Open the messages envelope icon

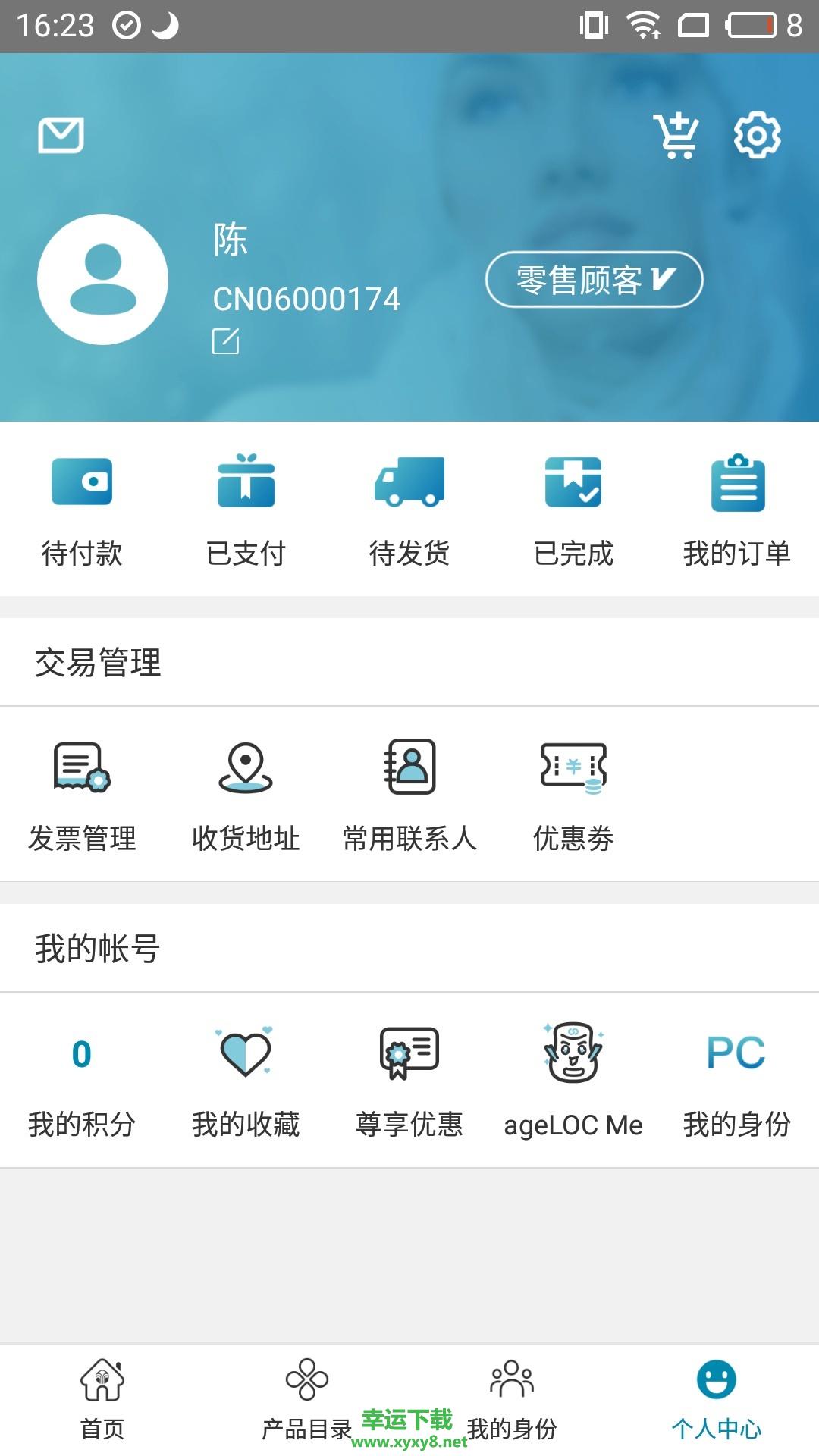point(61,136)
